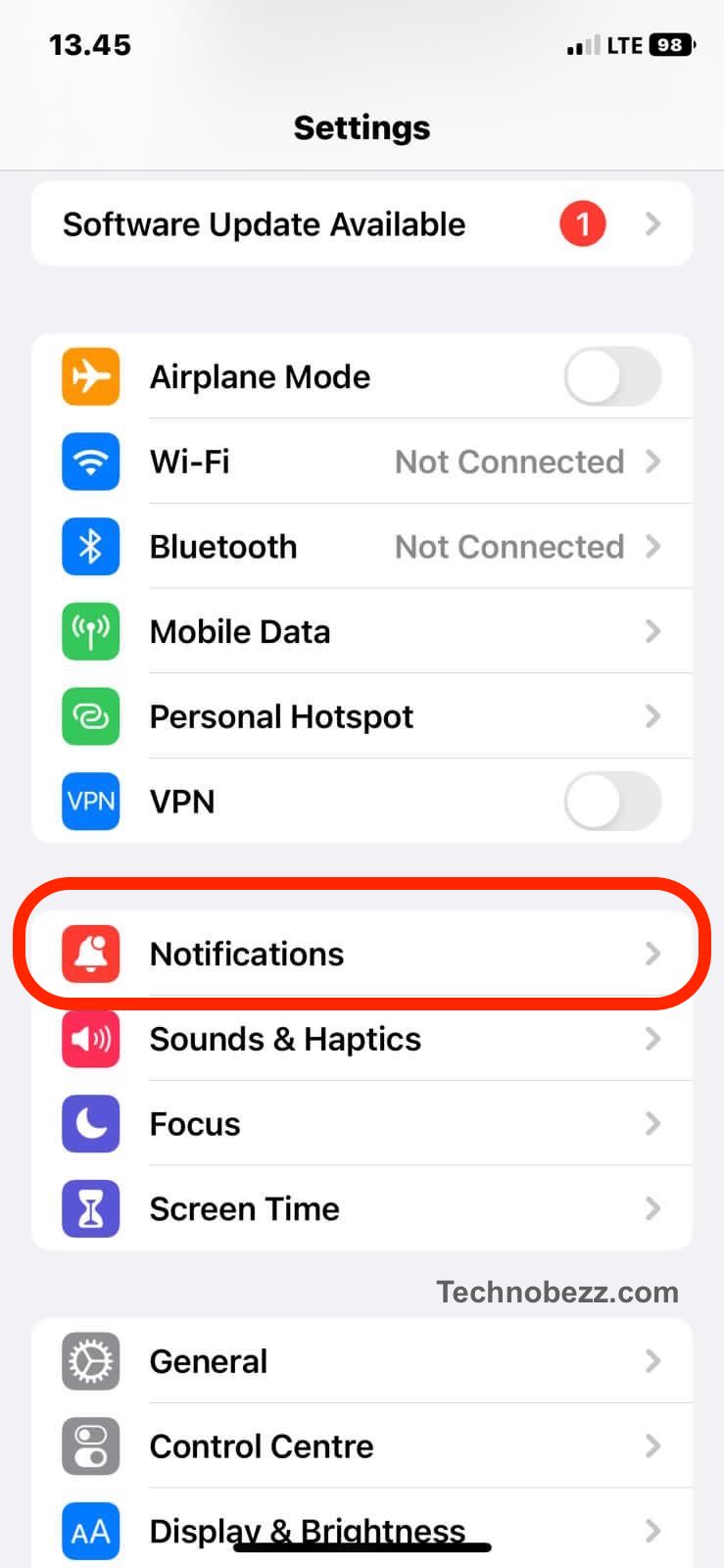Open Focus settings
The height and width of the screenshot is (1568, 724).
(362, 1124)
